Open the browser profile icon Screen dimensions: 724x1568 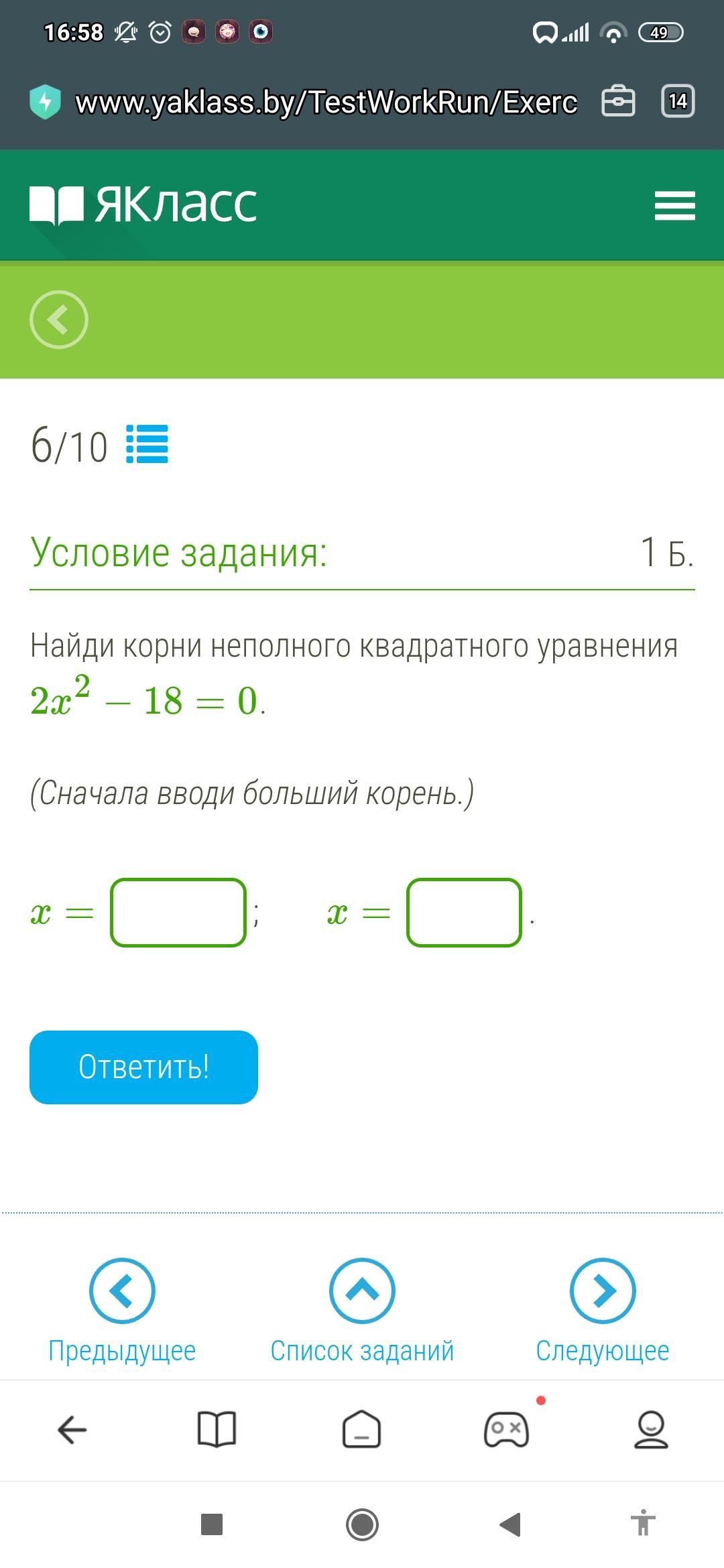pyautogui.click(x=651, y=1430)
